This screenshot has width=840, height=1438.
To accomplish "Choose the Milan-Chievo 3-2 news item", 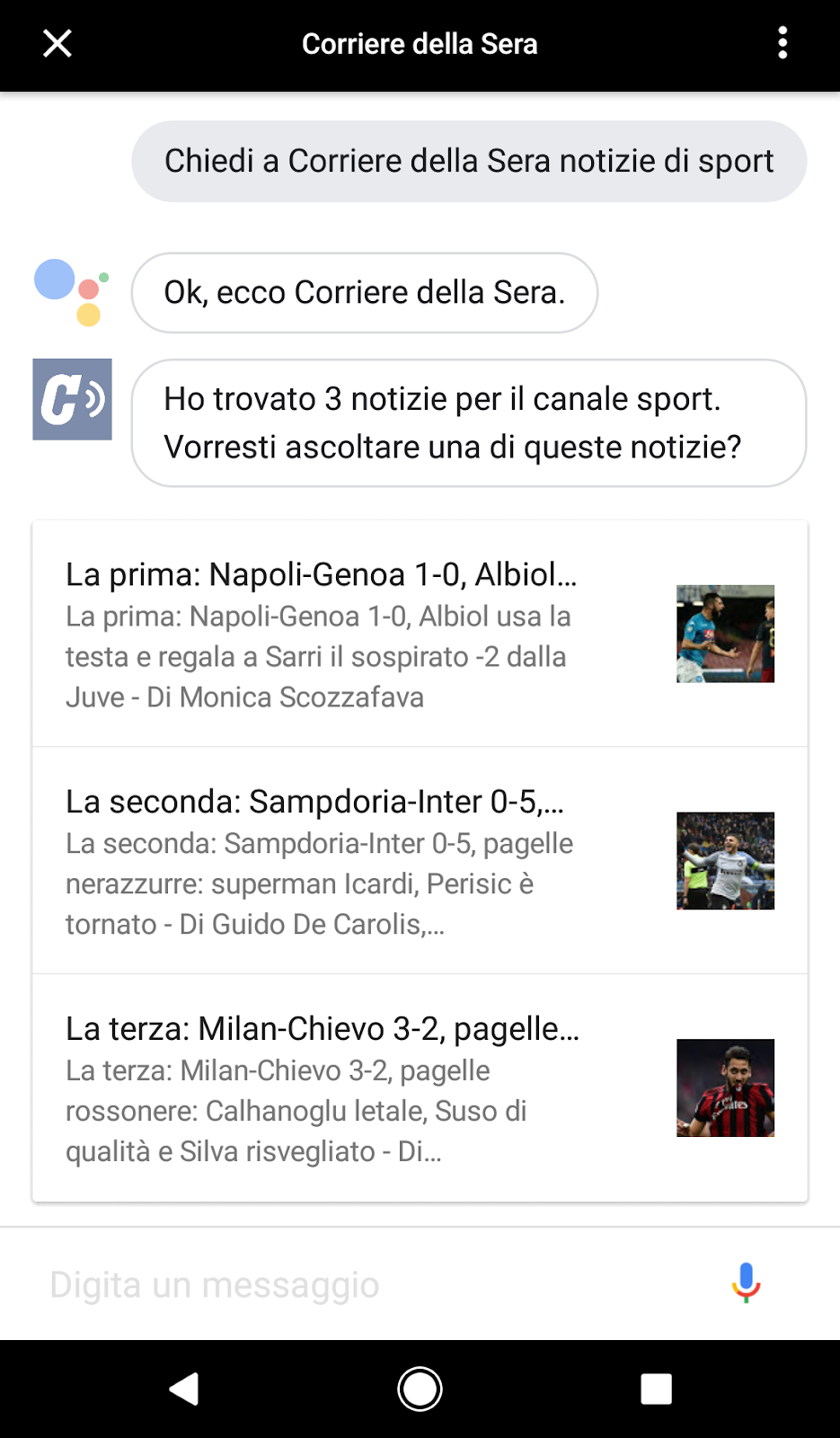I will click(420, 1087).
